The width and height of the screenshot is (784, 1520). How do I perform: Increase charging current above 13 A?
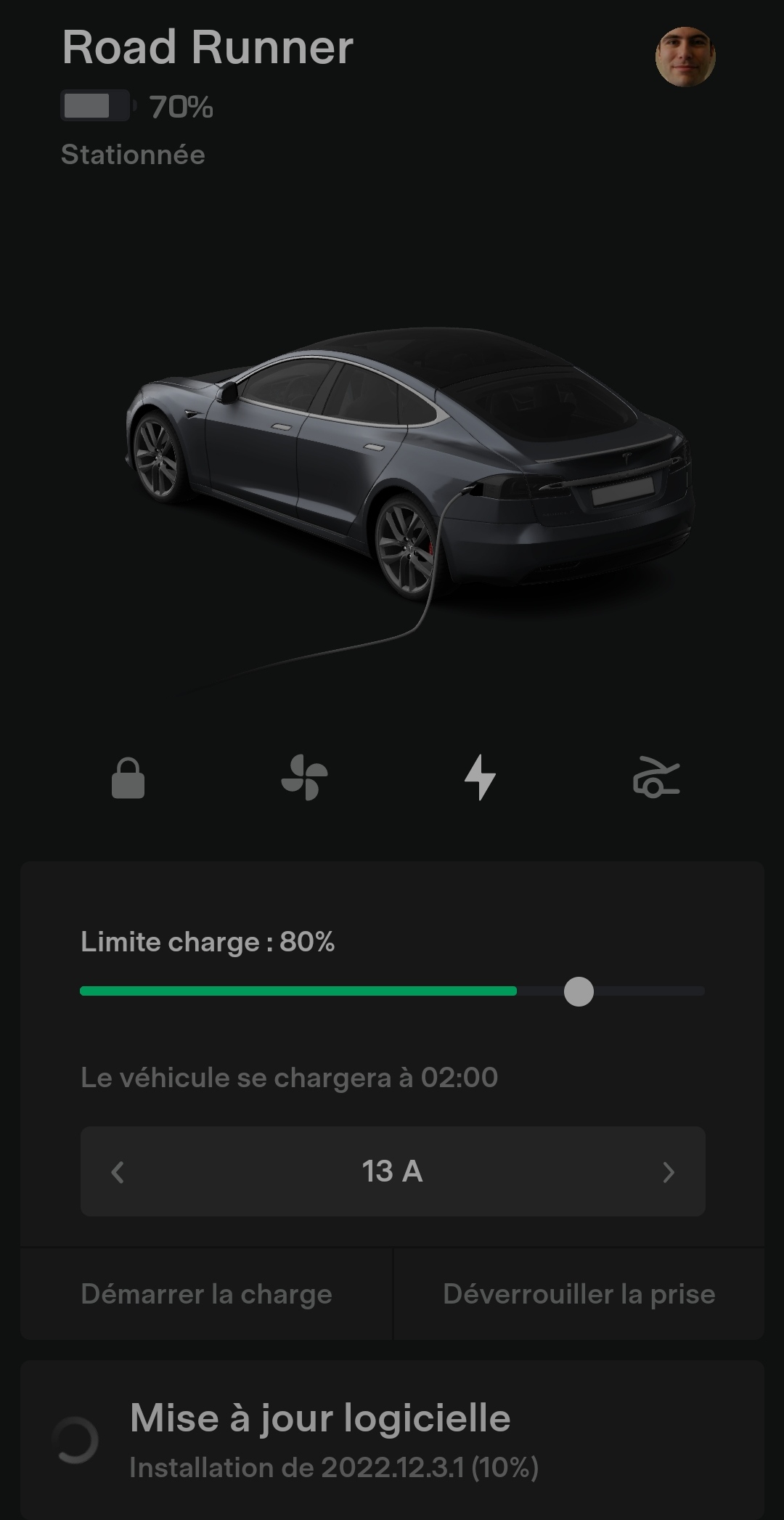tap(668, 1171)
